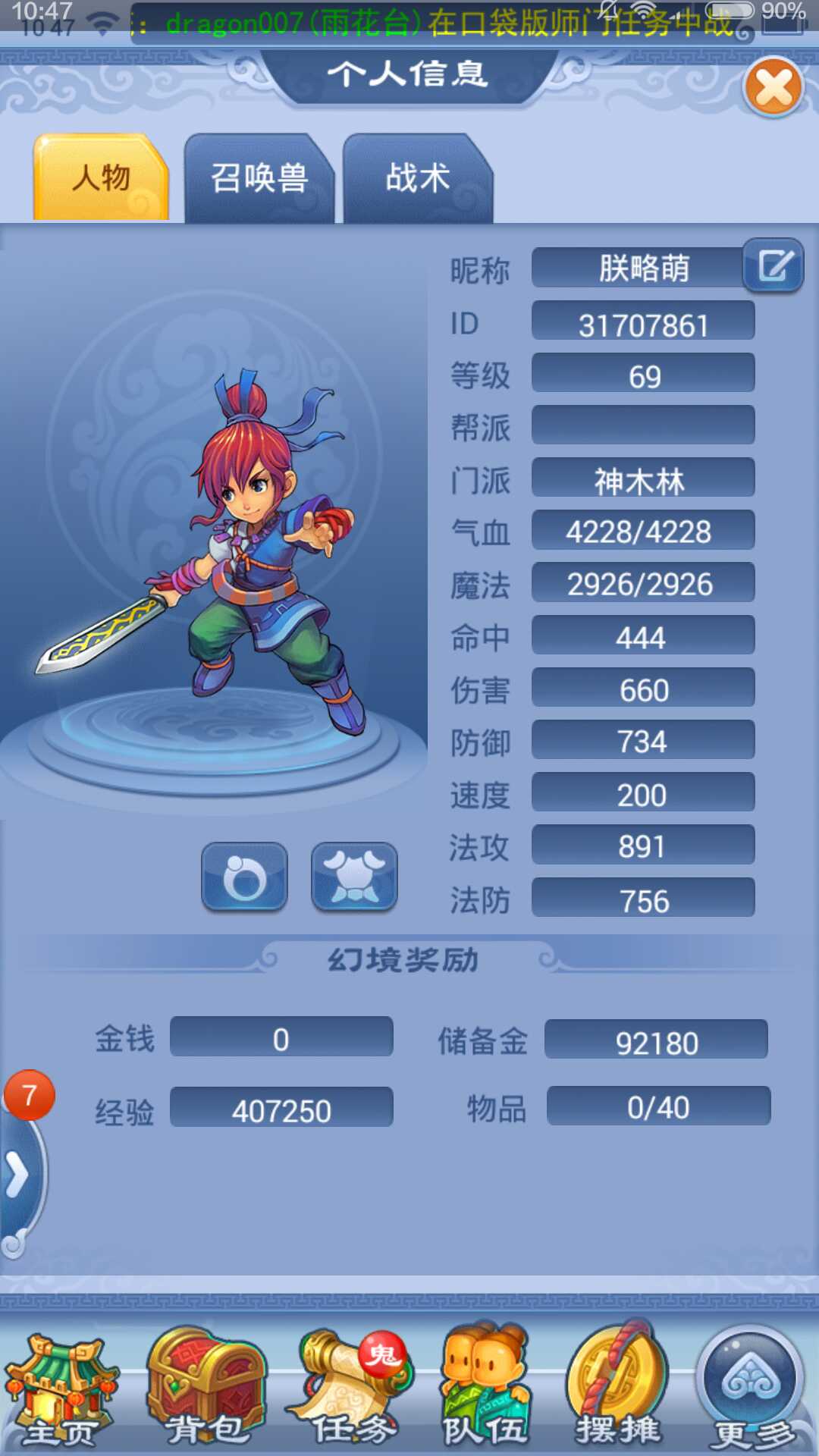Edit the nickname 朕略萌

(773, 265)
